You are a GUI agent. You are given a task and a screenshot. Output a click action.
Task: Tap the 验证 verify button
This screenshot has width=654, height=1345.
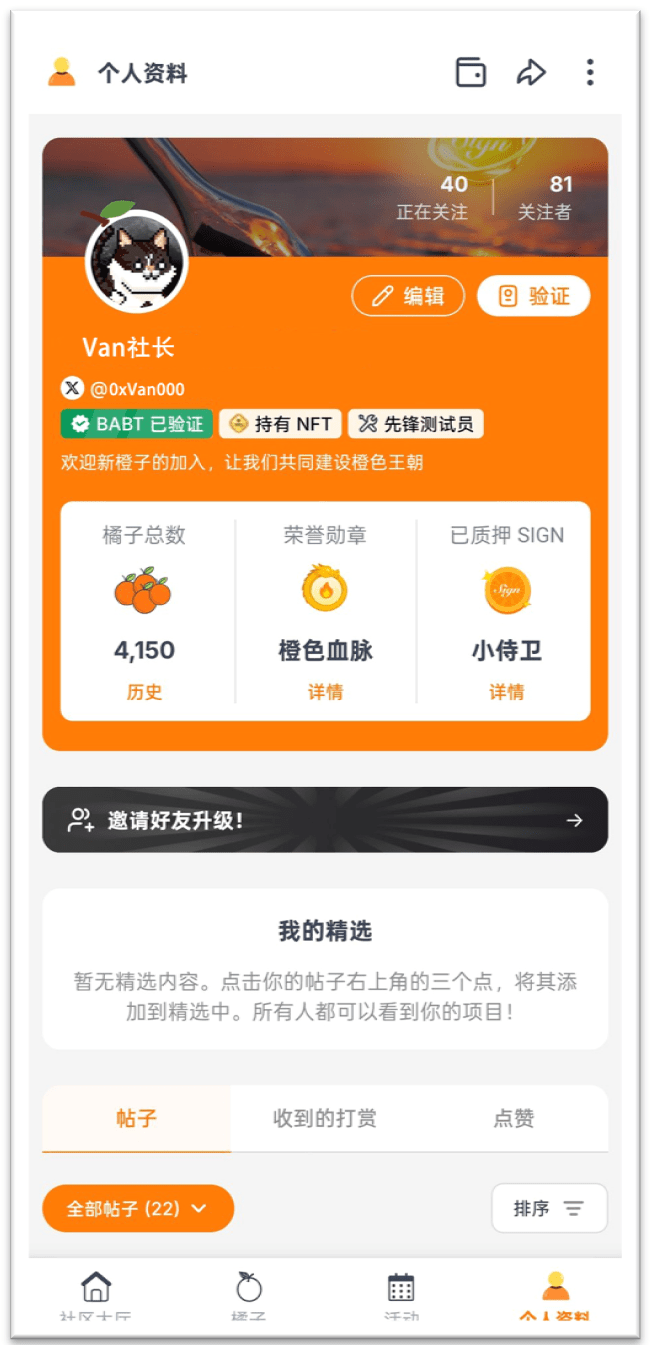[534, 296]
